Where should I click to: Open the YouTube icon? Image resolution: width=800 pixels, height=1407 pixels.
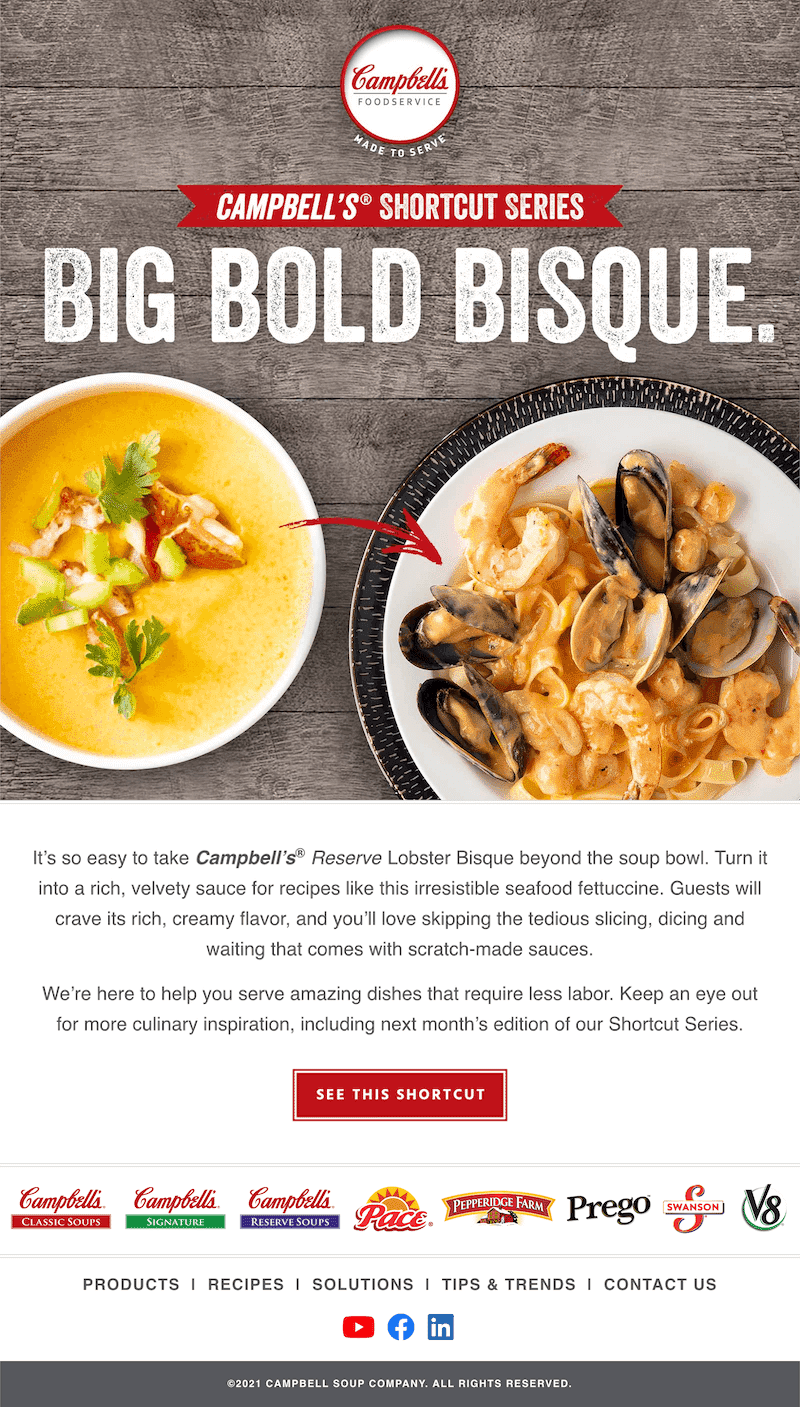pos(358,1327)
